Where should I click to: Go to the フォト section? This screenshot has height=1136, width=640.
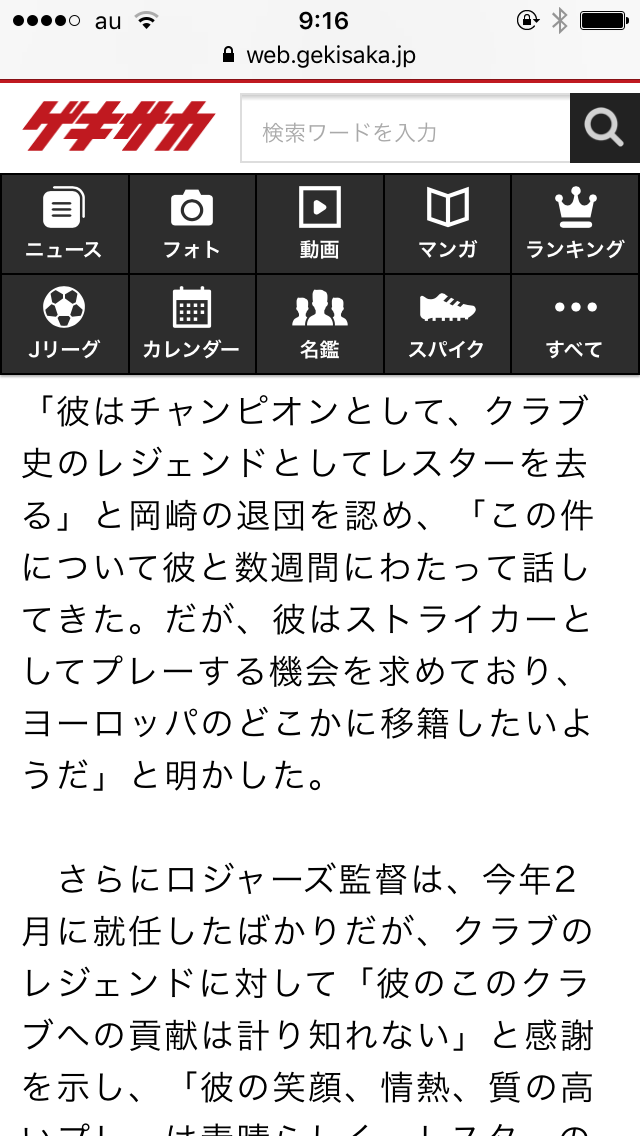click(192, 224)
